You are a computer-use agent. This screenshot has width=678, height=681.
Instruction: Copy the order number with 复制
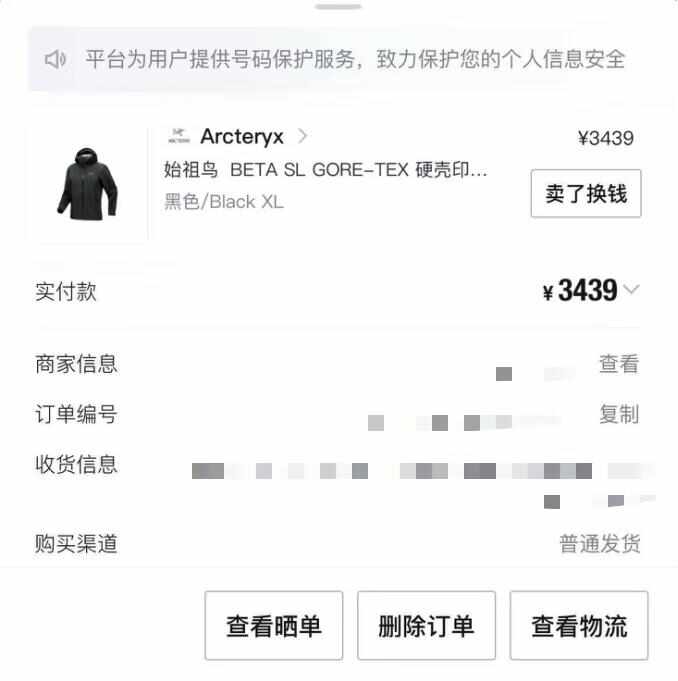[618, 415]
